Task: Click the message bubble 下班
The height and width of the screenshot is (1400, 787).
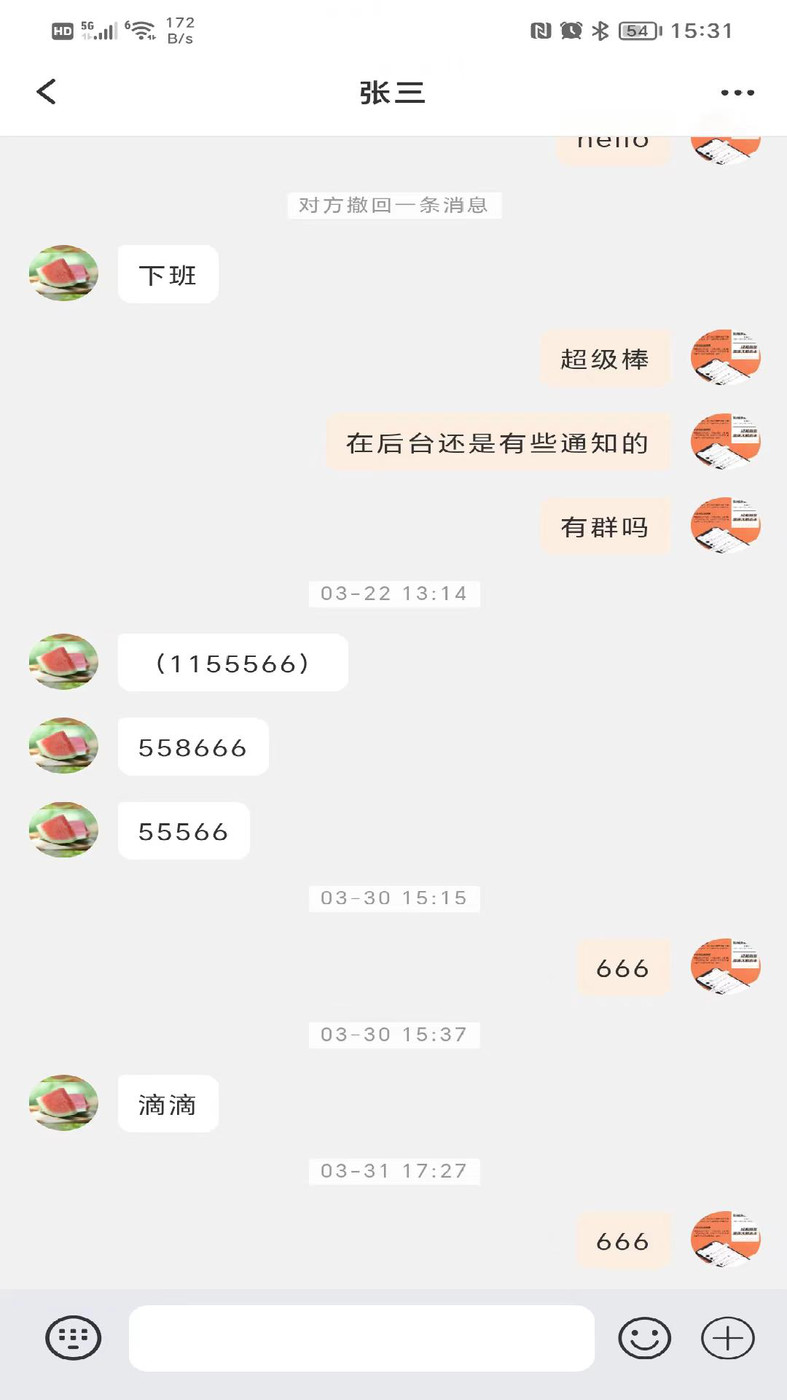Action: coord(168,273)
